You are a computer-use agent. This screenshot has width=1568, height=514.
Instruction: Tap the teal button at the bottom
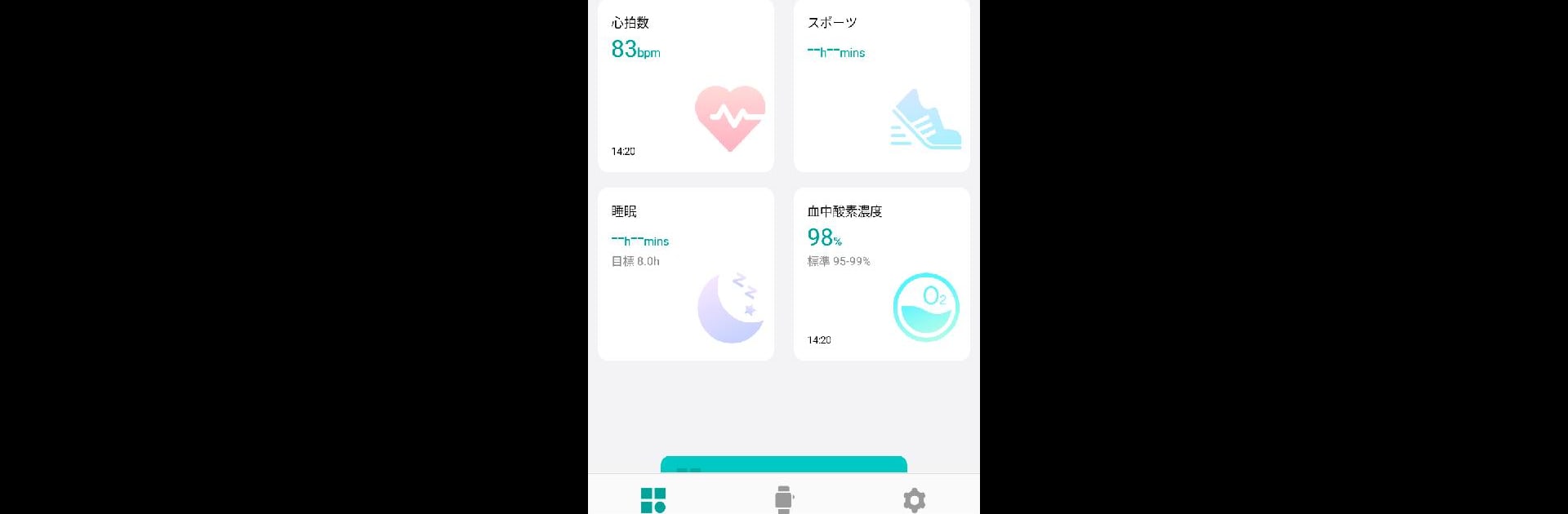783,465
